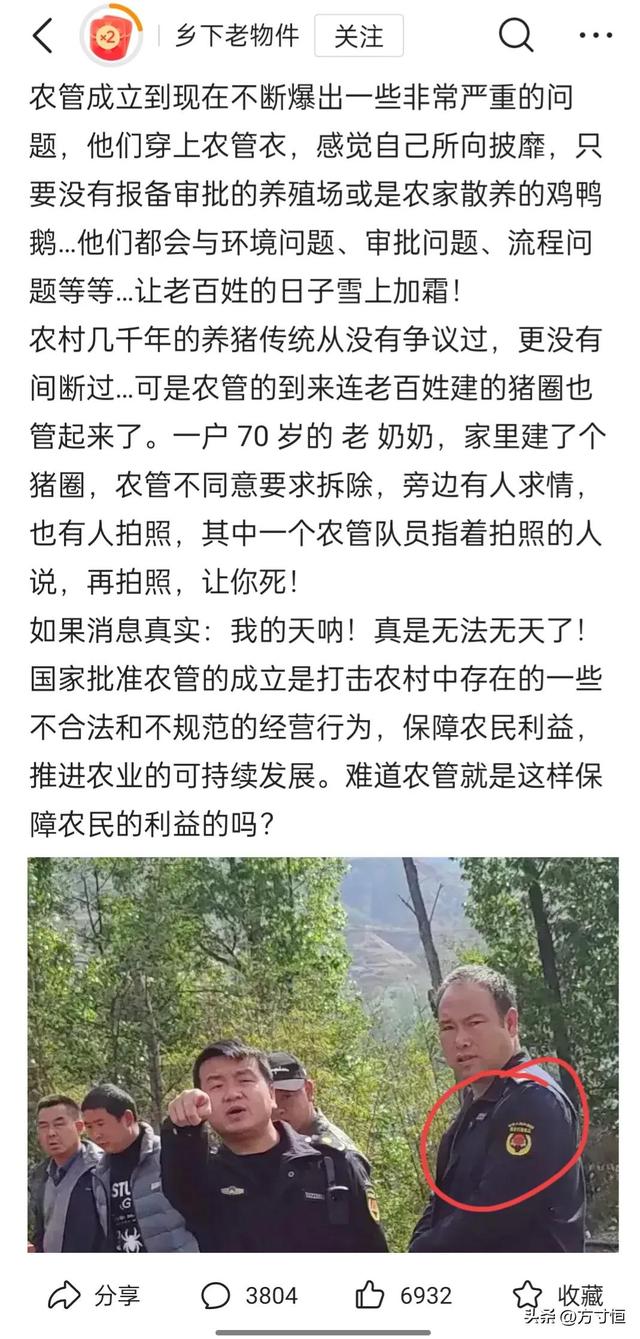This screenshot has height=1339, width=640.
Task: Open 乡下老物件 author avatar
Action: pos(110,37)
